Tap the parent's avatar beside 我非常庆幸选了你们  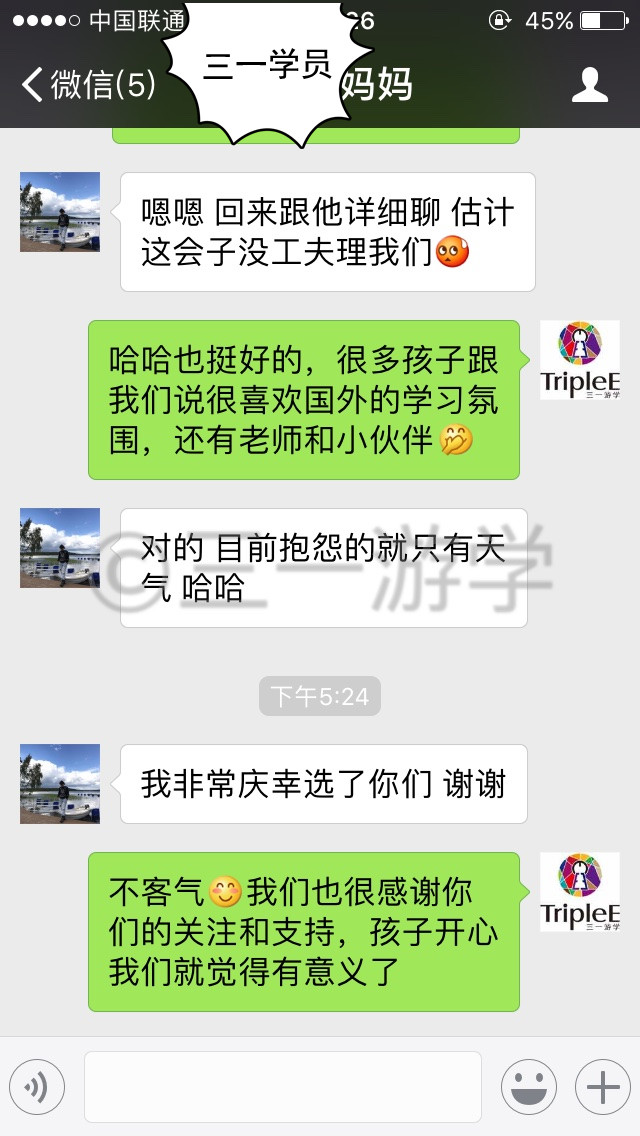coord(60,784)
